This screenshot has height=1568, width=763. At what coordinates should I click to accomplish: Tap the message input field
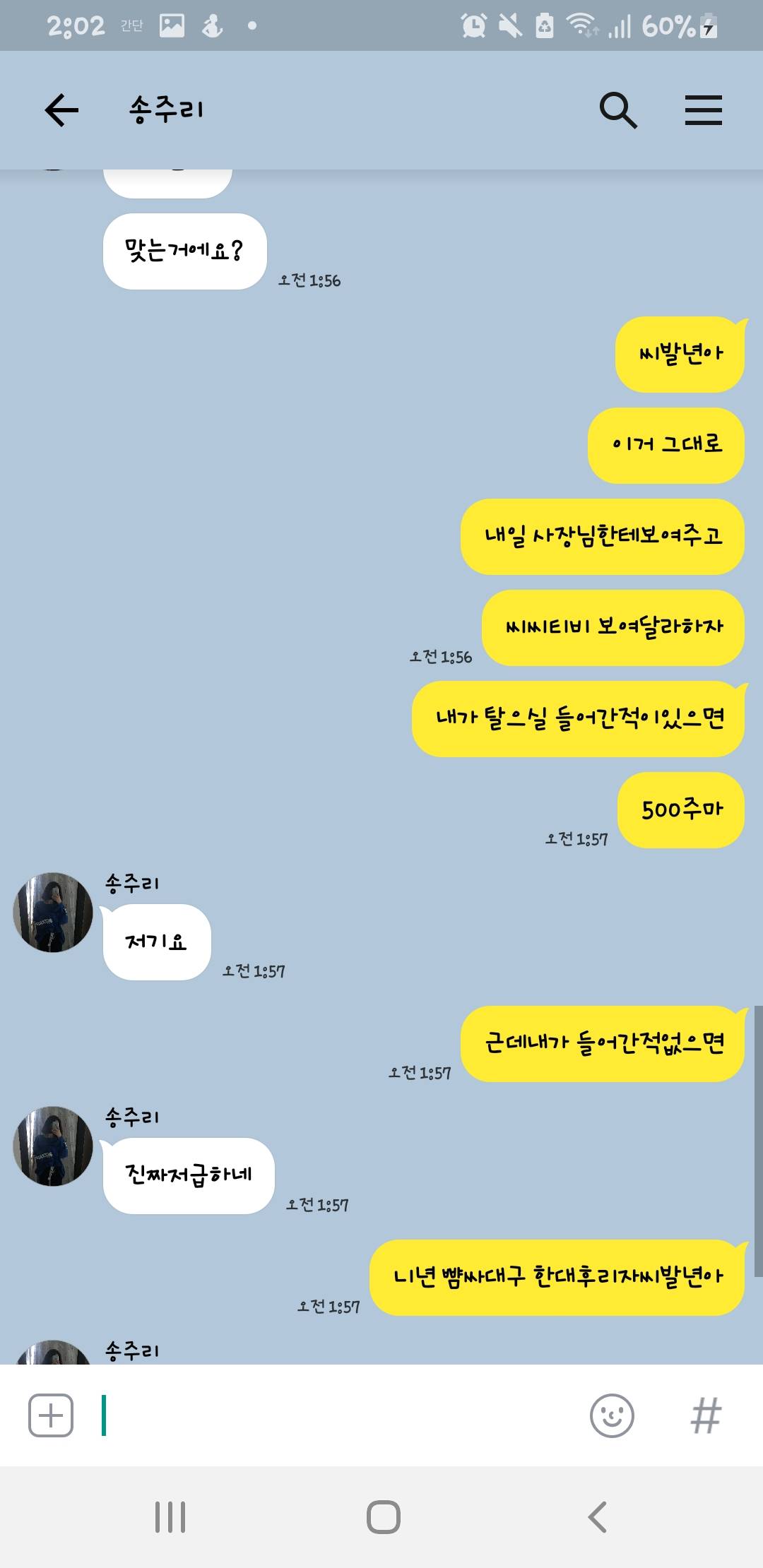[339, 1415]
